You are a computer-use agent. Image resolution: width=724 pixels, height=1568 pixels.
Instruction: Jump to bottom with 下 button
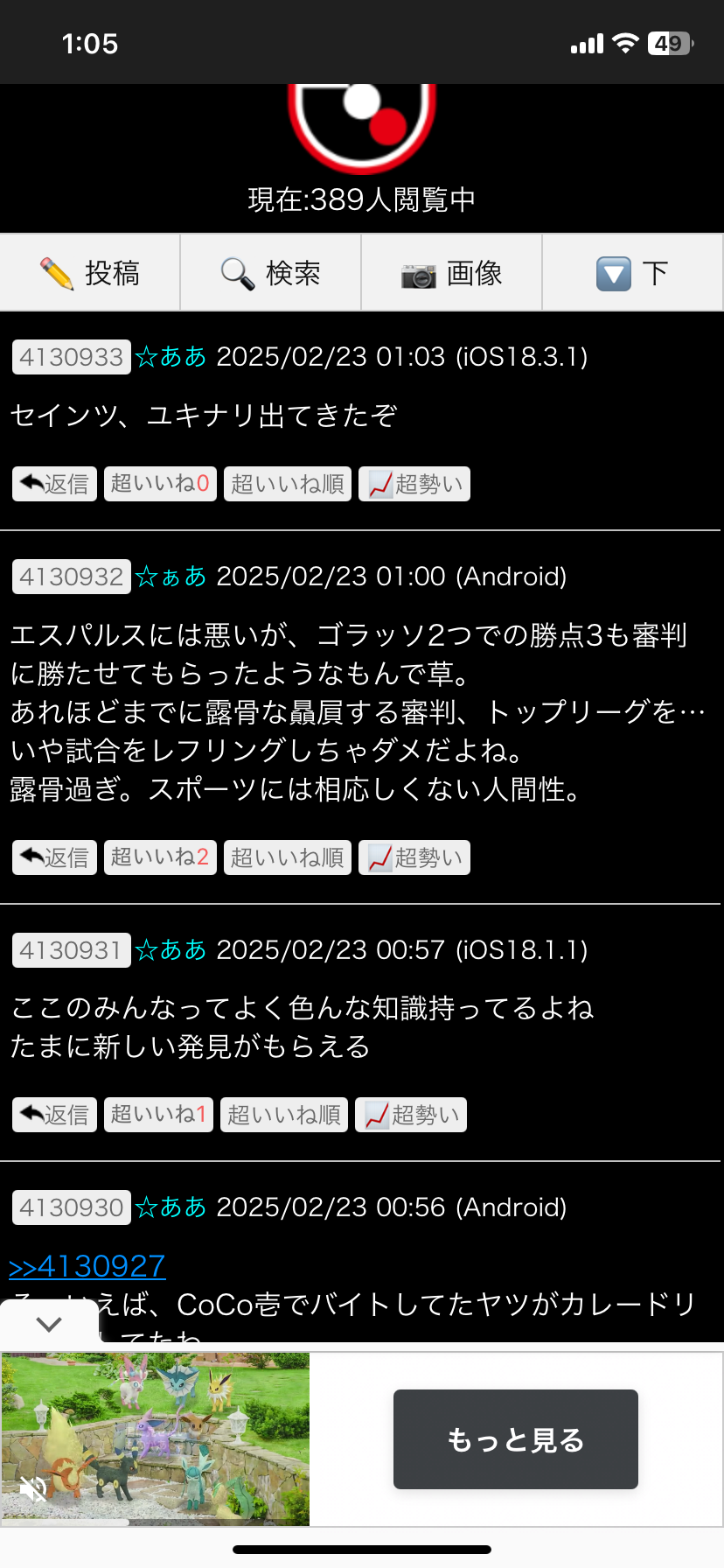point(633,273)
